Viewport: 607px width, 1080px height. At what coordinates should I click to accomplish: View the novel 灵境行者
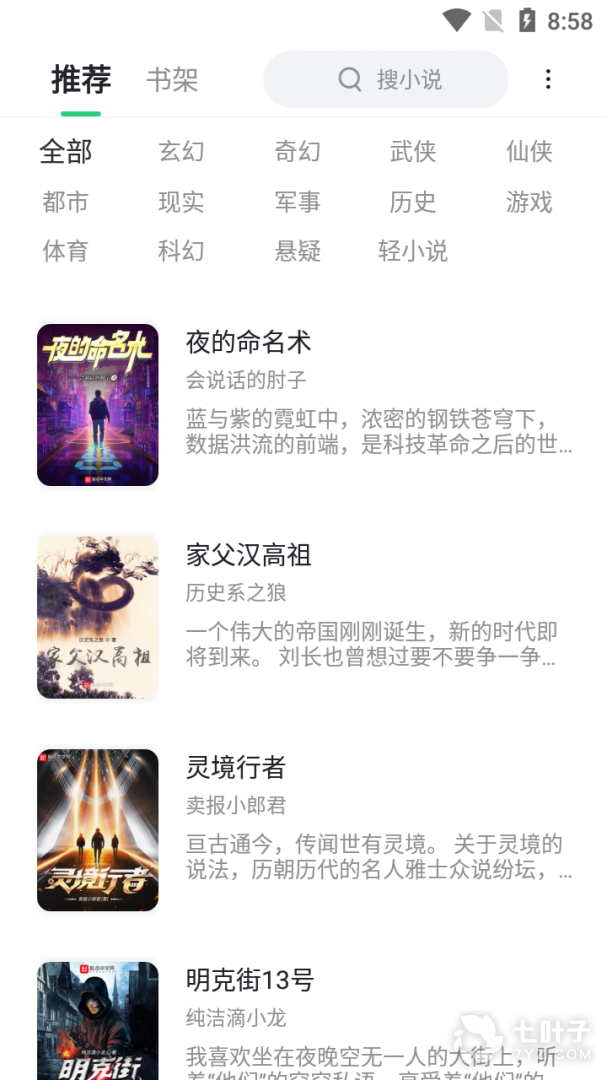236,768
